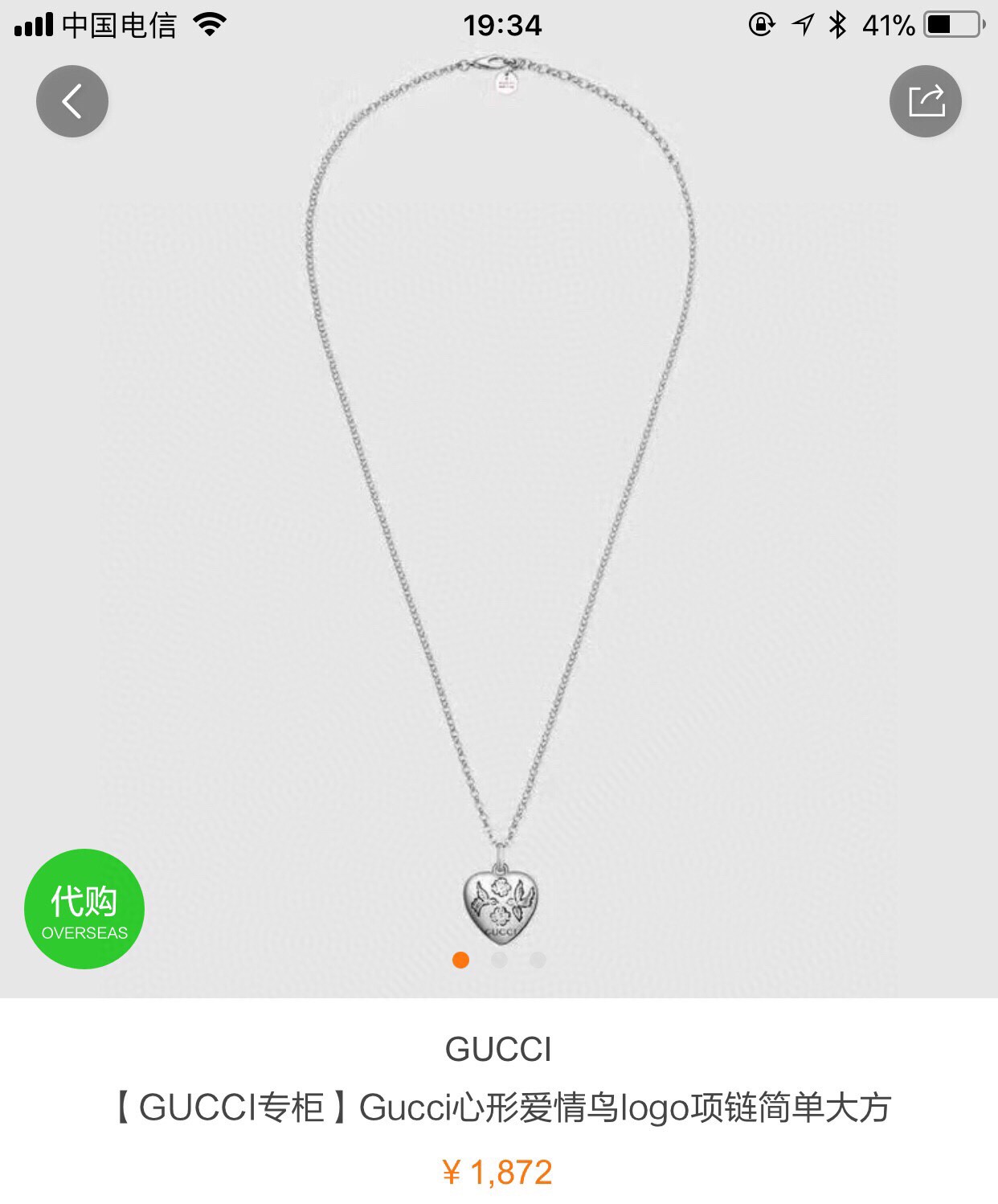This screenshot has width=998, height=1204.
Task: Tap the Bluetooth icon in status bar
Action: coord(838,26)
